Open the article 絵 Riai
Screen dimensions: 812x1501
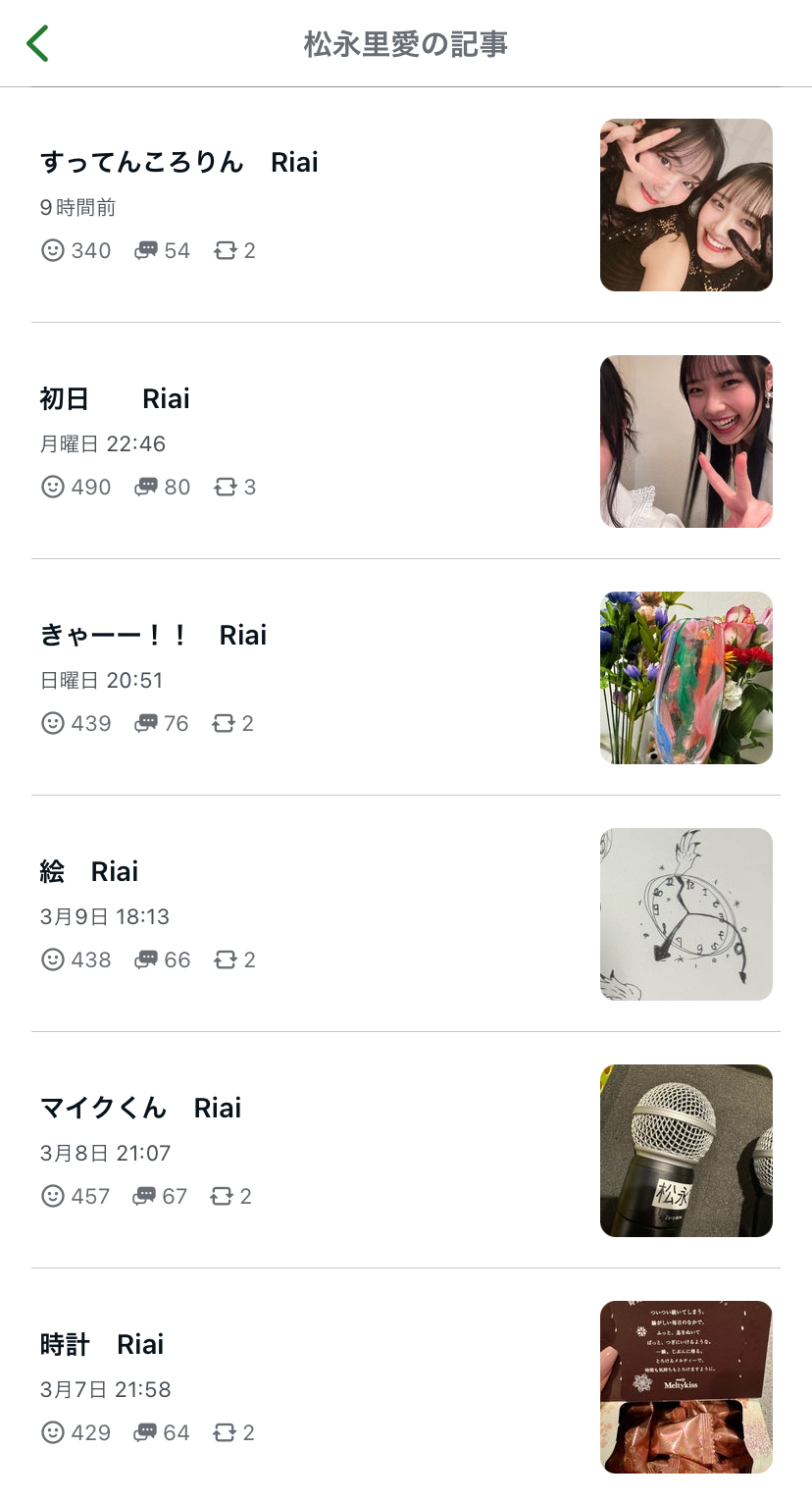point(89,872)
